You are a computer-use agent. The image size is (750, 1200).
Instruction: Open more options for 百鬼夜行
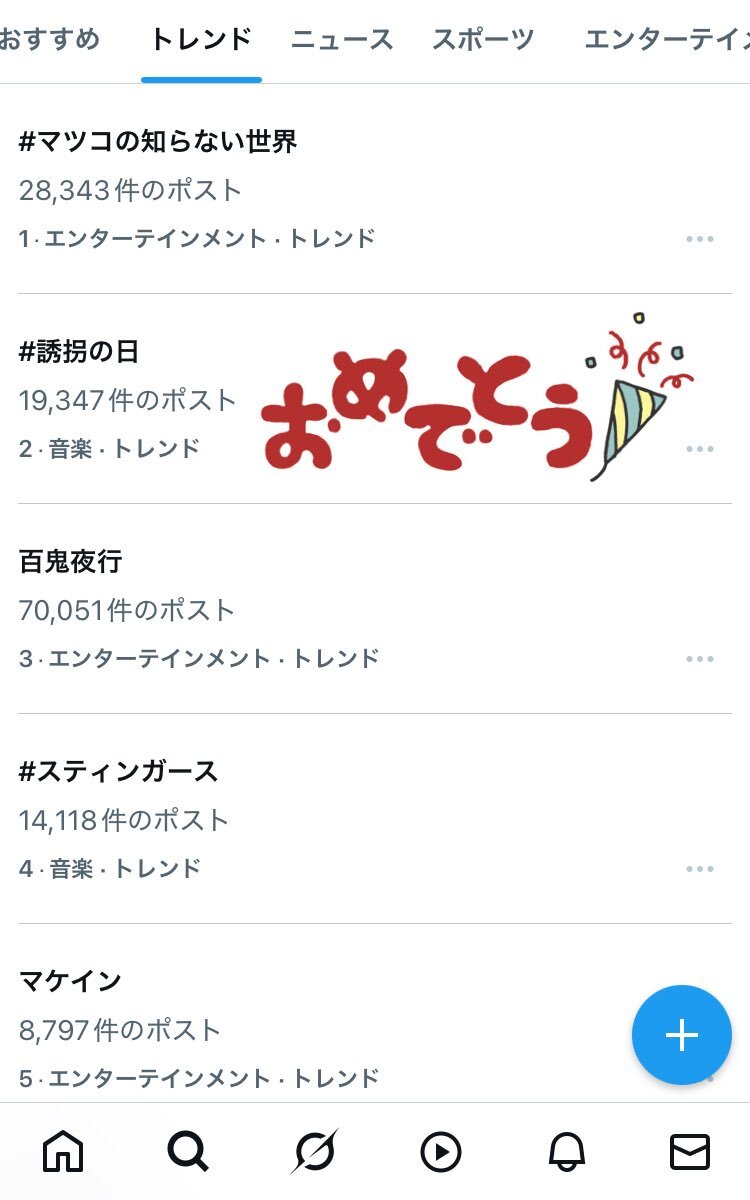pos(700,659)
